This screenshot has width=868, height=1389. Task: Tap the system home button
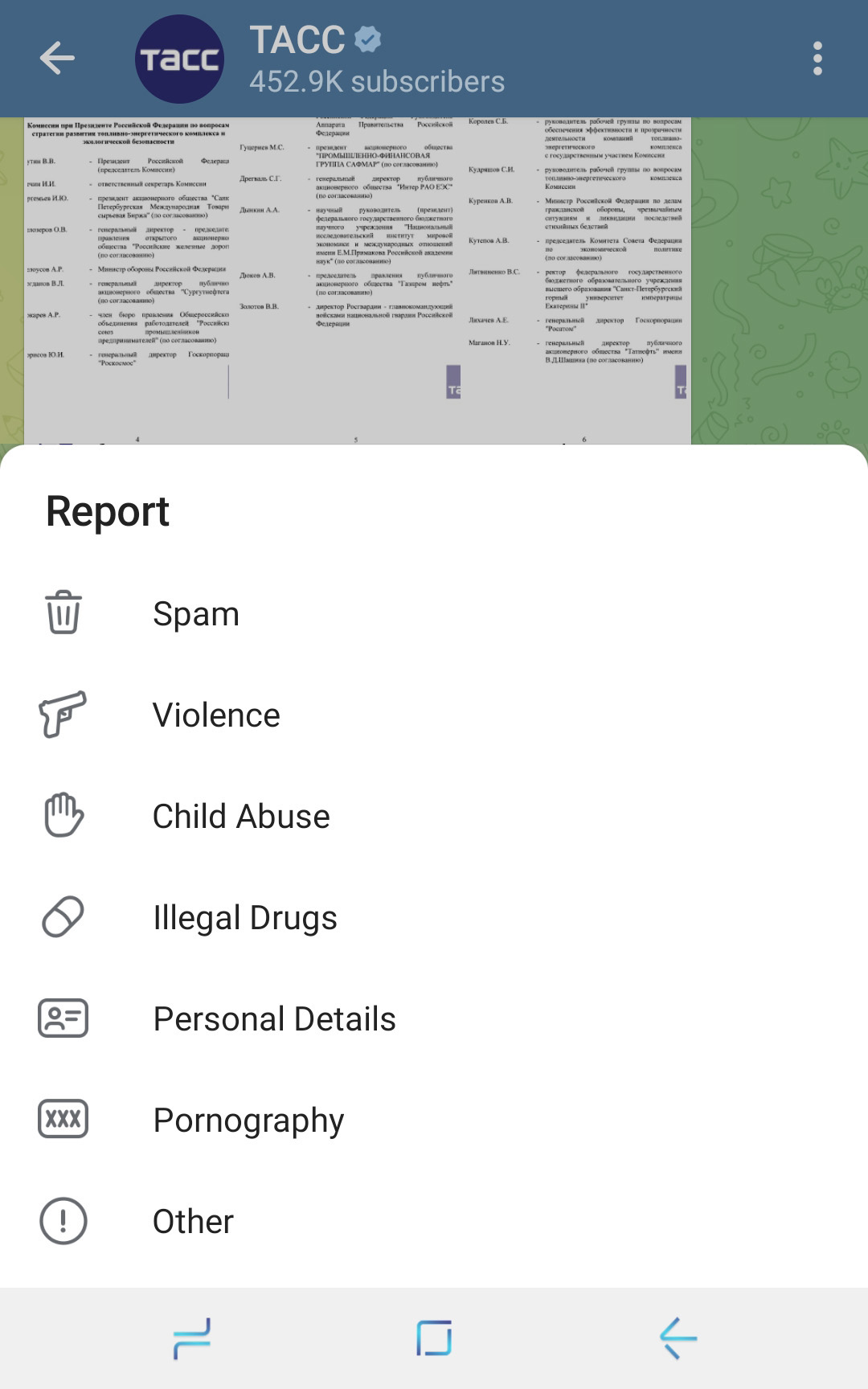click(x=434, y=1338)
